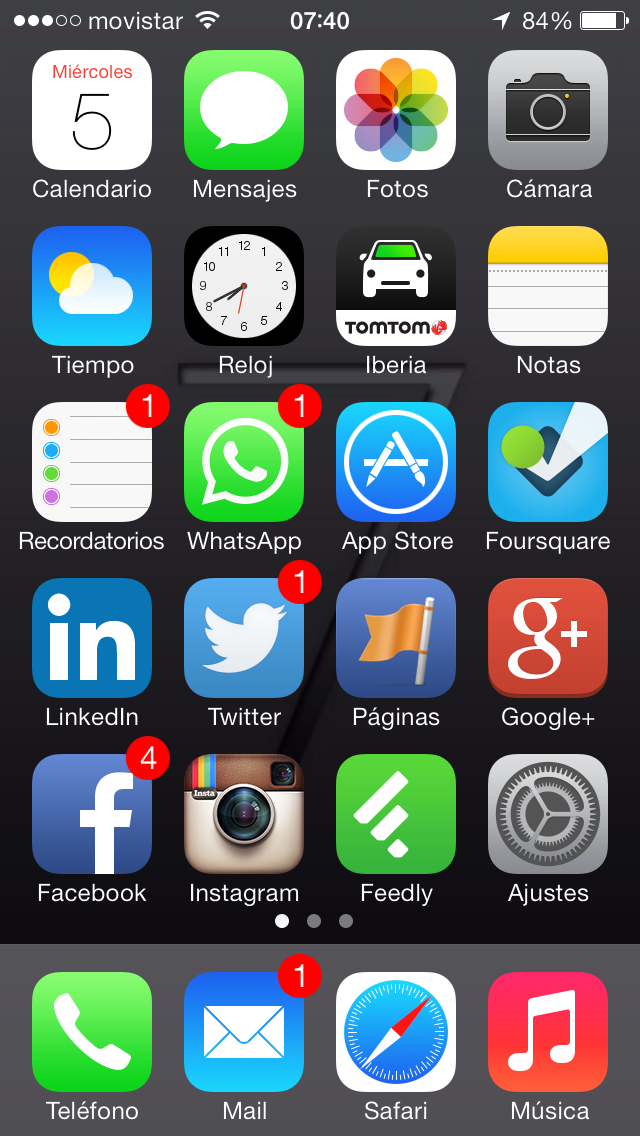Open WhatsApp
Viewport: 640px width, 1136px height.
click(x=244, y=462)
